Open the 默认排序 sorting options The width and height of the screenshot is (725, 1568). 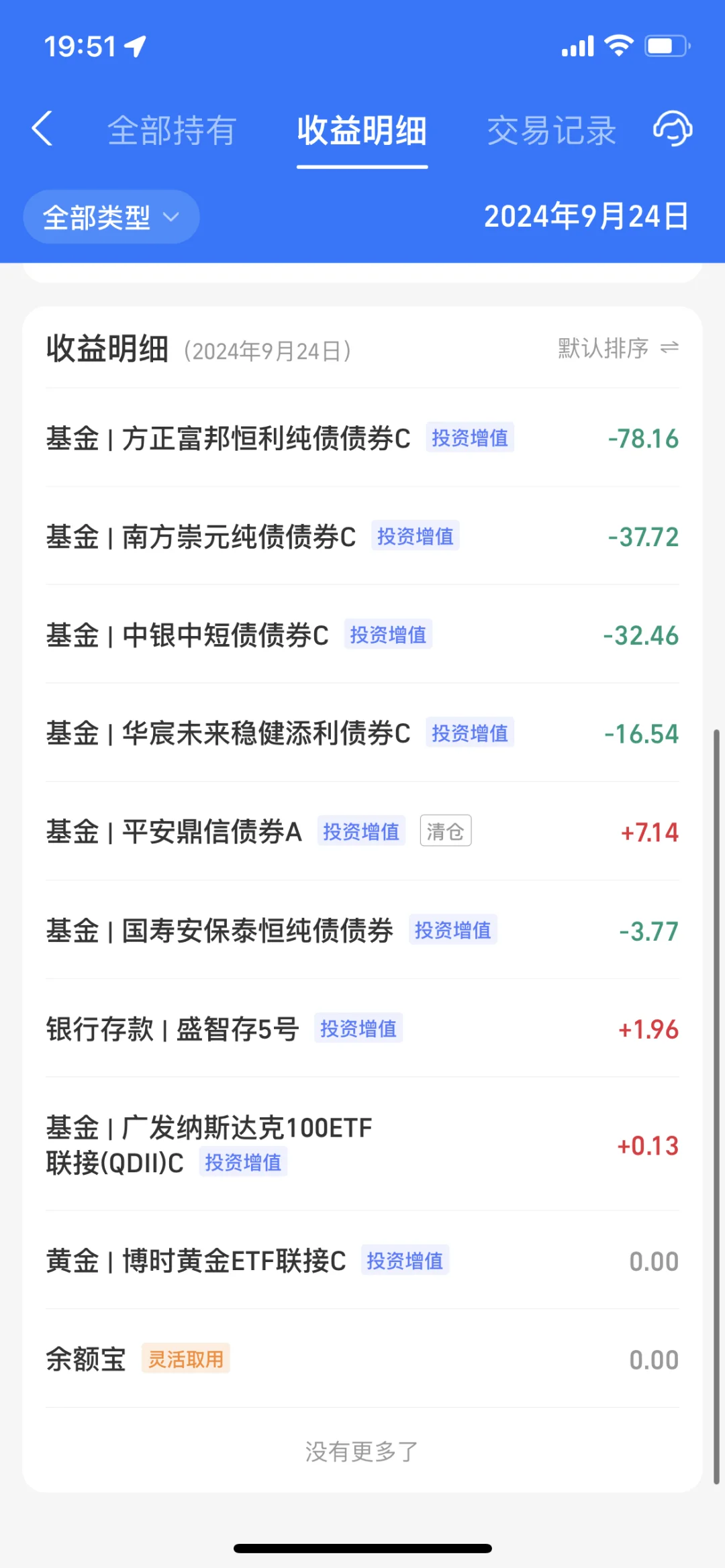[601, 349]
